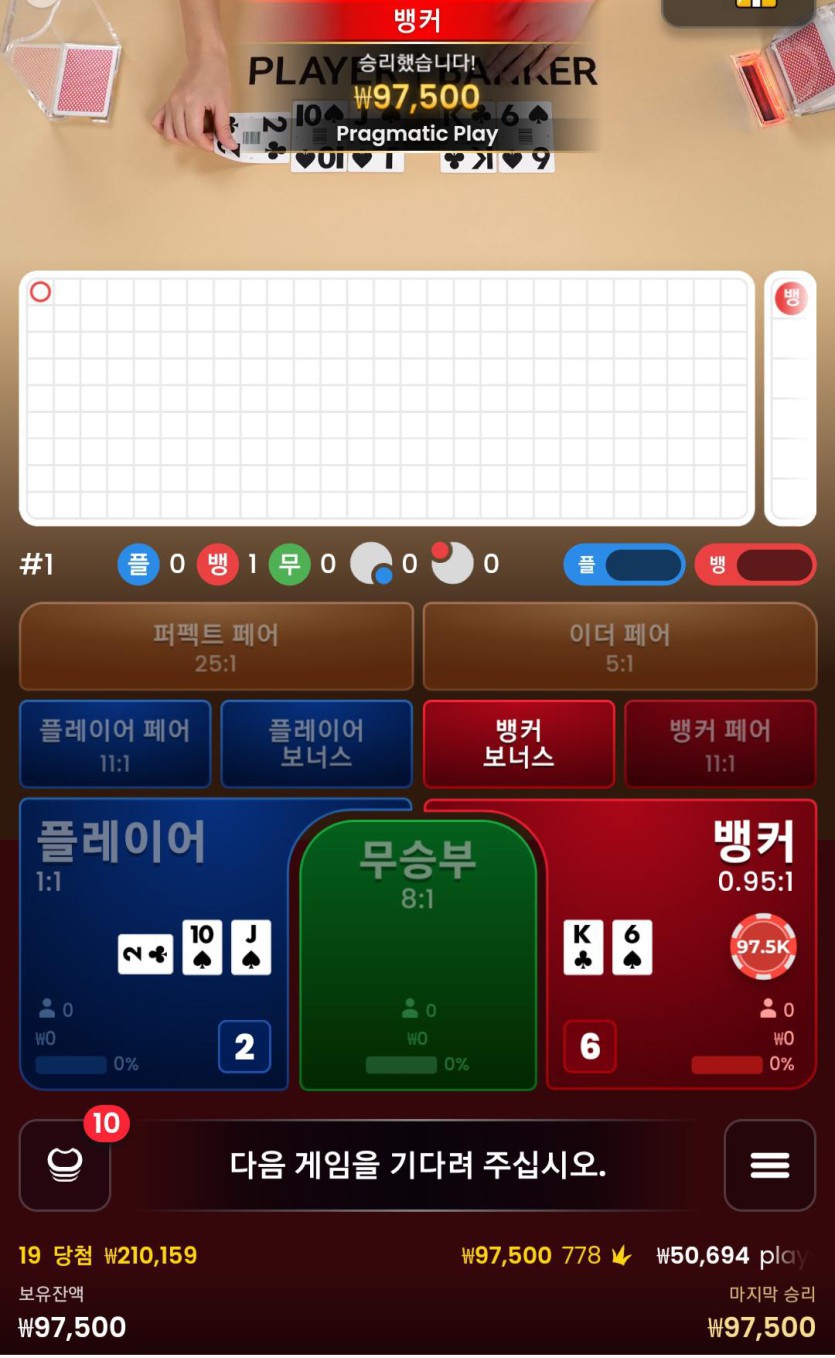Place a bet on 이더 페어 5:1
This screenshot has width=835, height=1358.
tap(619, 646)
